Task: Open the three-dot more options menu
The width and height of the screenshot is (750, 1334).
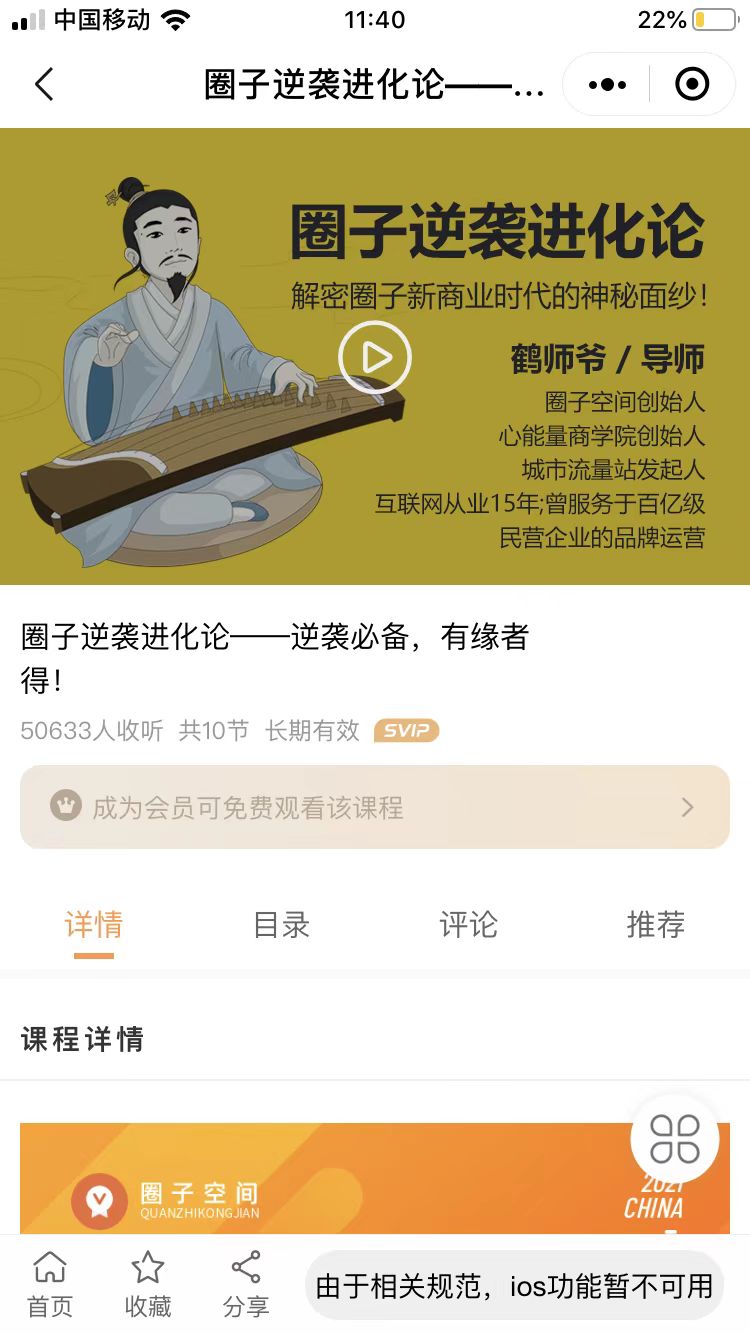Action: (x=608, y=85)
